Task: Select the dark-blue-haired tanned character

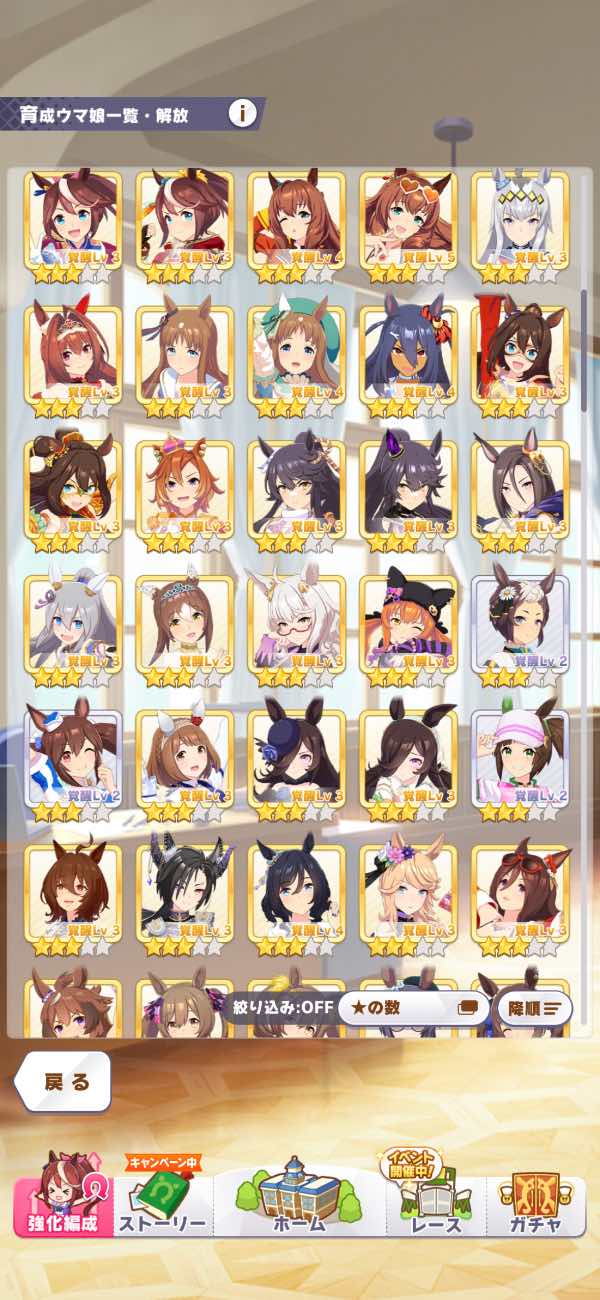Action: point(408,355)
